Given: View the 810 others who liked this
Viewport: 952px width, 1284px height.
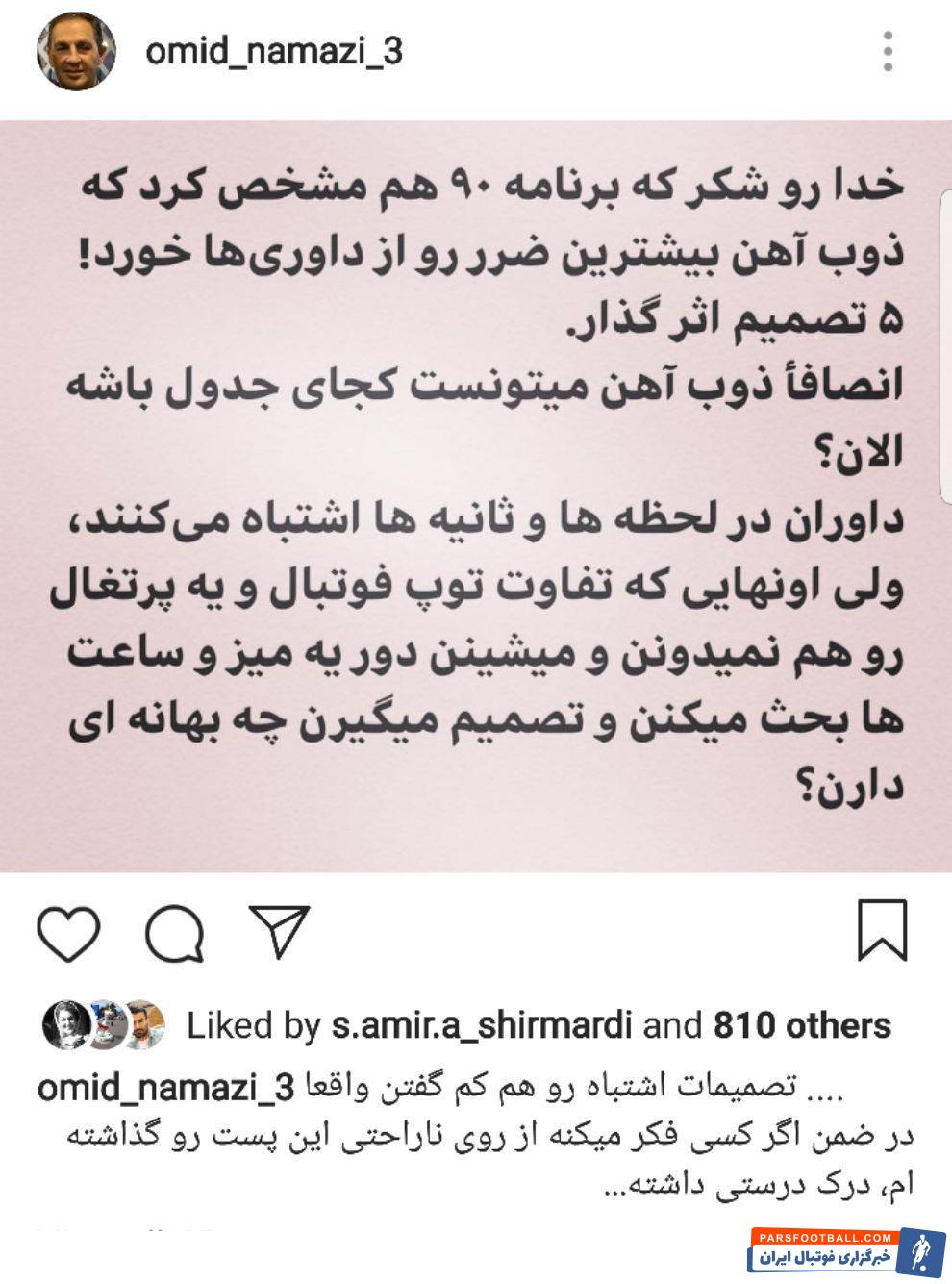Looking at the screenshot, I should (x=801, y=1026).
